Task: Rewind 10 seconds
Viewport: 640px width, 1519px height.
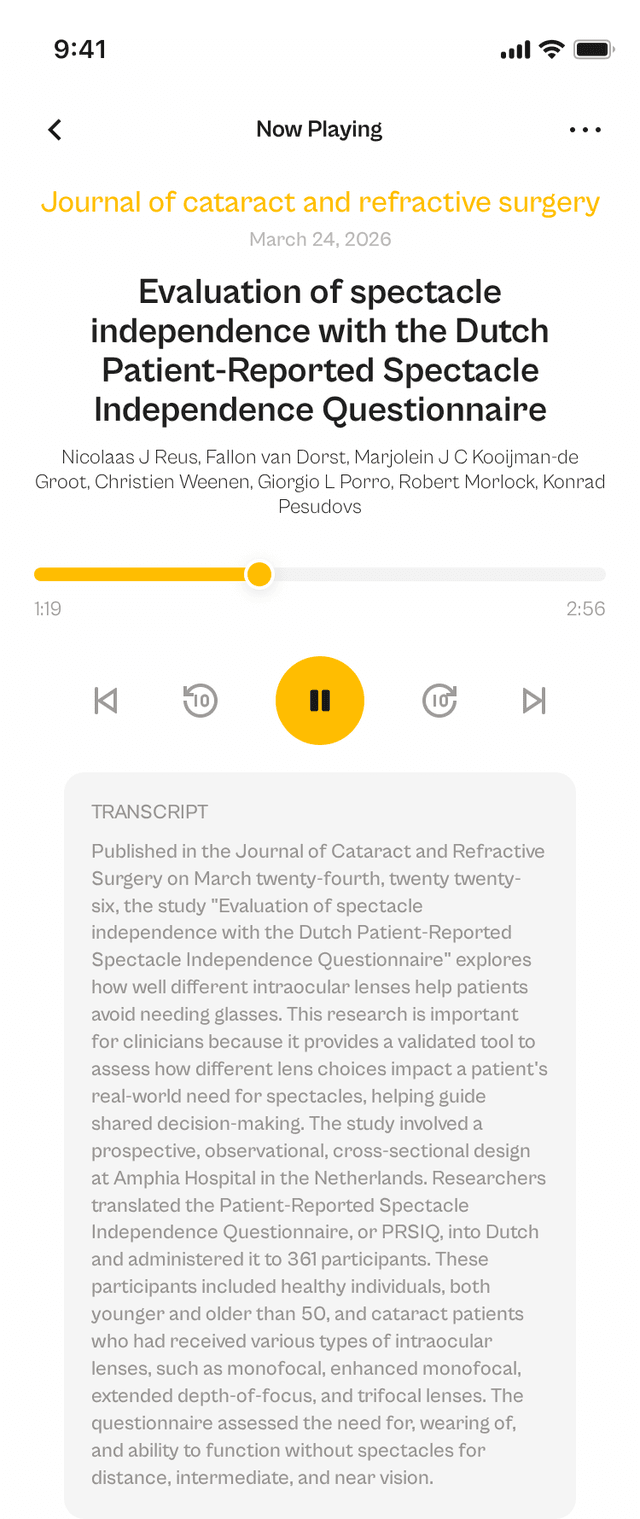Action: (200, 700)
